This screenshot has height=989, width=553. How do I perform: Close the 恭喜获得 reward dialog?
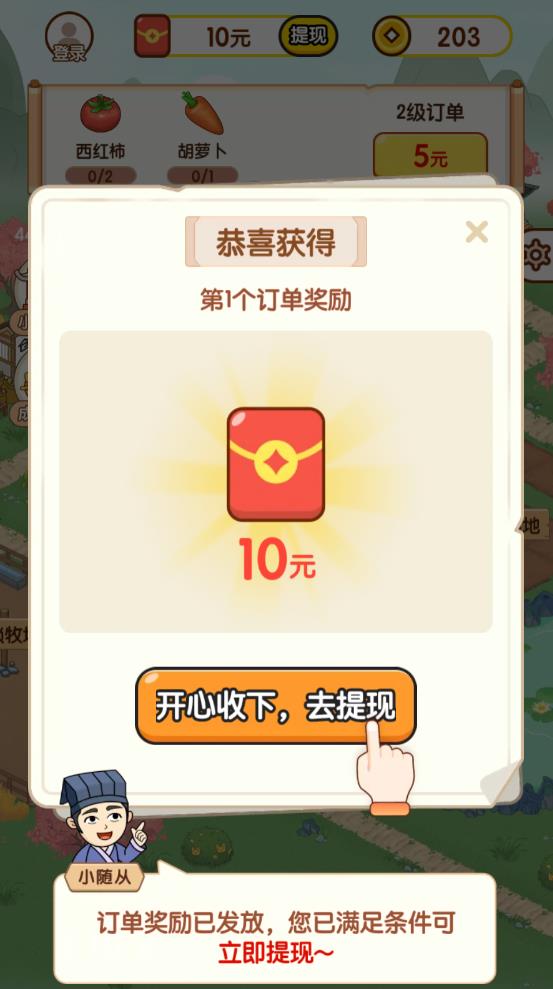(477, 232)
